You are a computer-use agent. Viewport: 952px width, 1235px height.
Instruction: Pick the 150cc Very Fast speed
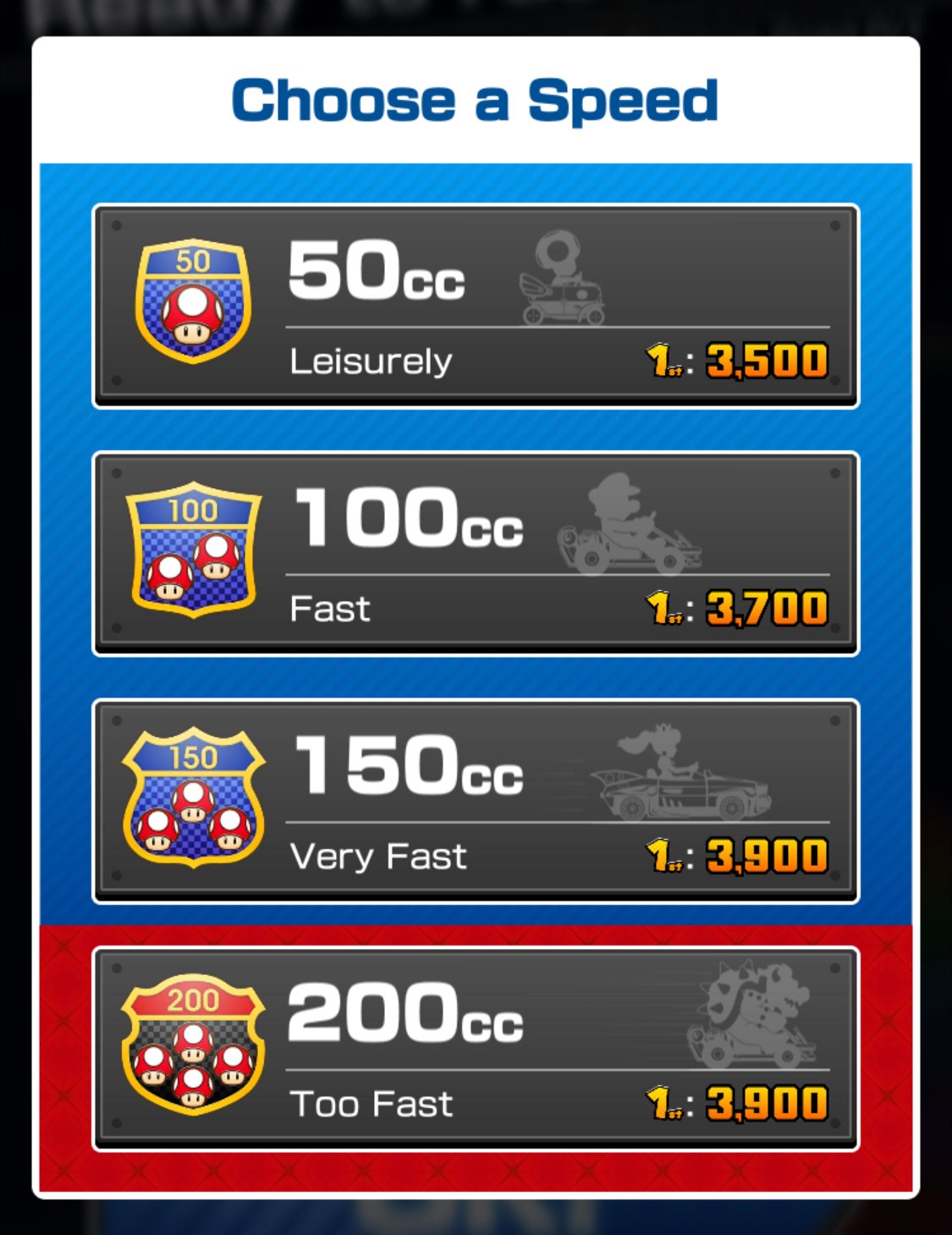coord(476,801)
